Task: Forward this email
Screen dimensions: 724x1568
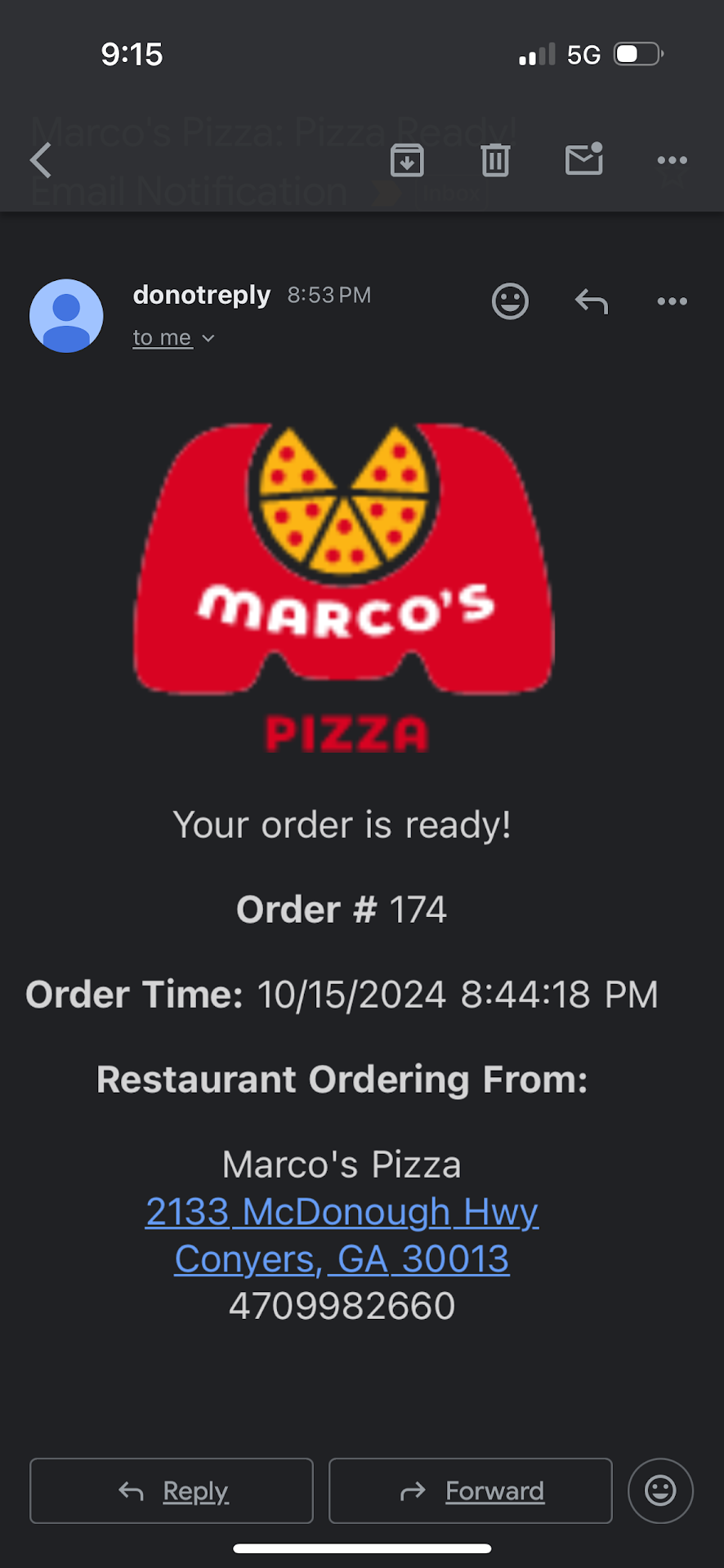Action: (471, 1490)
